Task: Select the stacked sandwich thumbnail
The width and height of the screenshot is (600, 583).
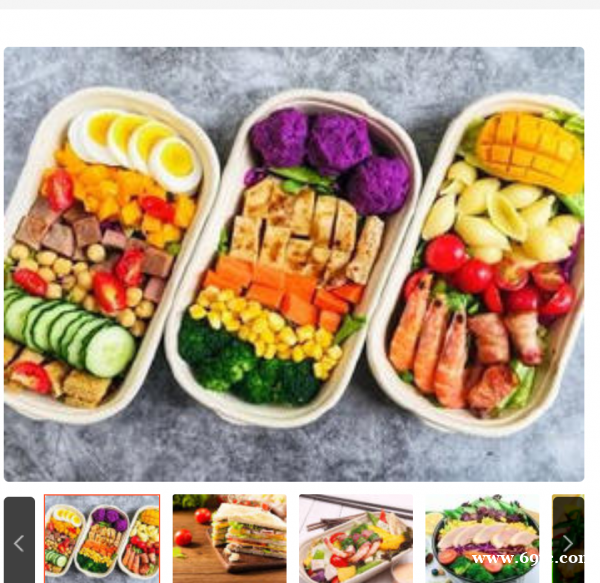Action: pyautogui.click(x=229, y=538)
